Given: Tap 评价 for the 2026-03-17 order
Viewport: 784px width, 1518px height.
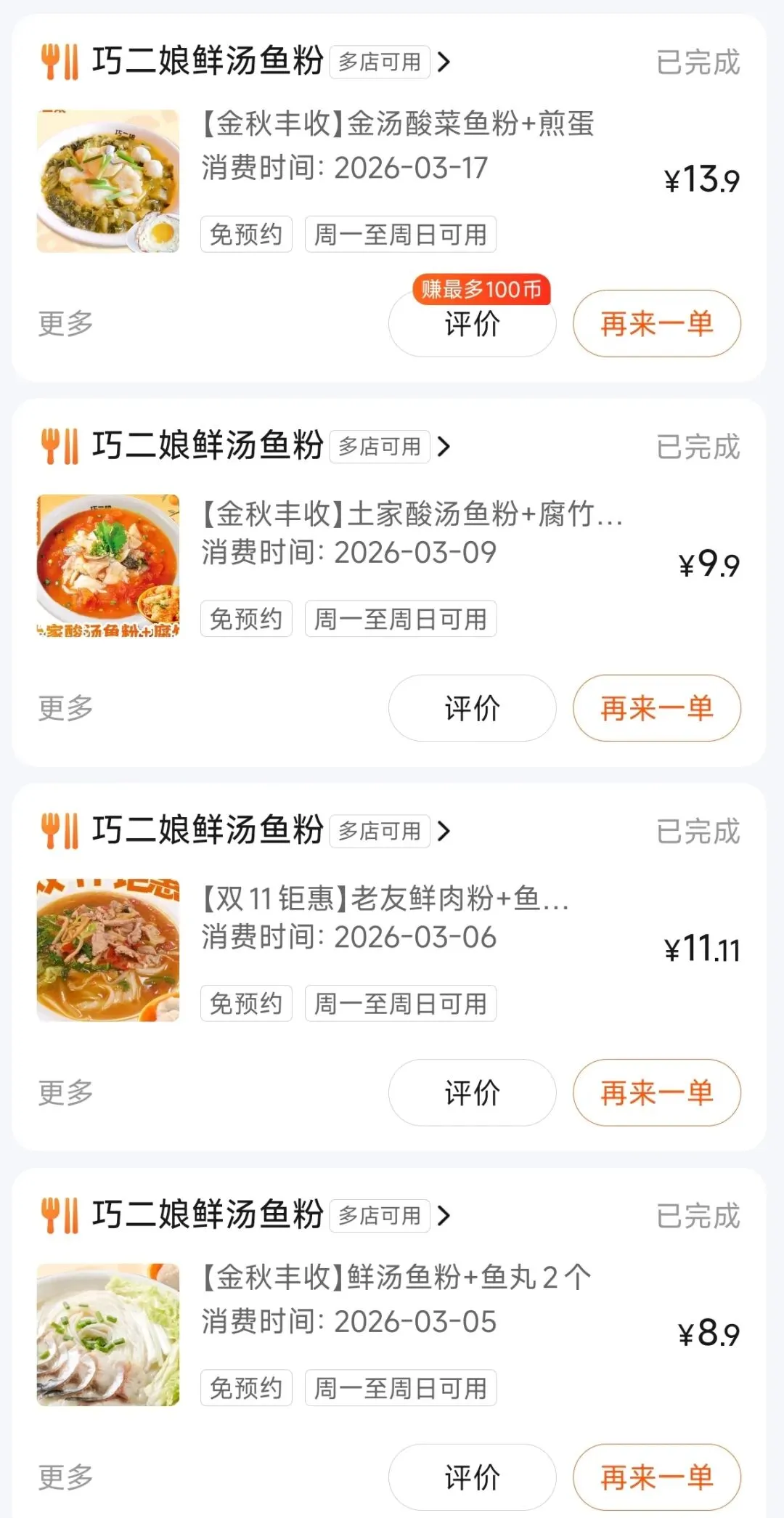Looking at the screenshot, I should point(472,324).
